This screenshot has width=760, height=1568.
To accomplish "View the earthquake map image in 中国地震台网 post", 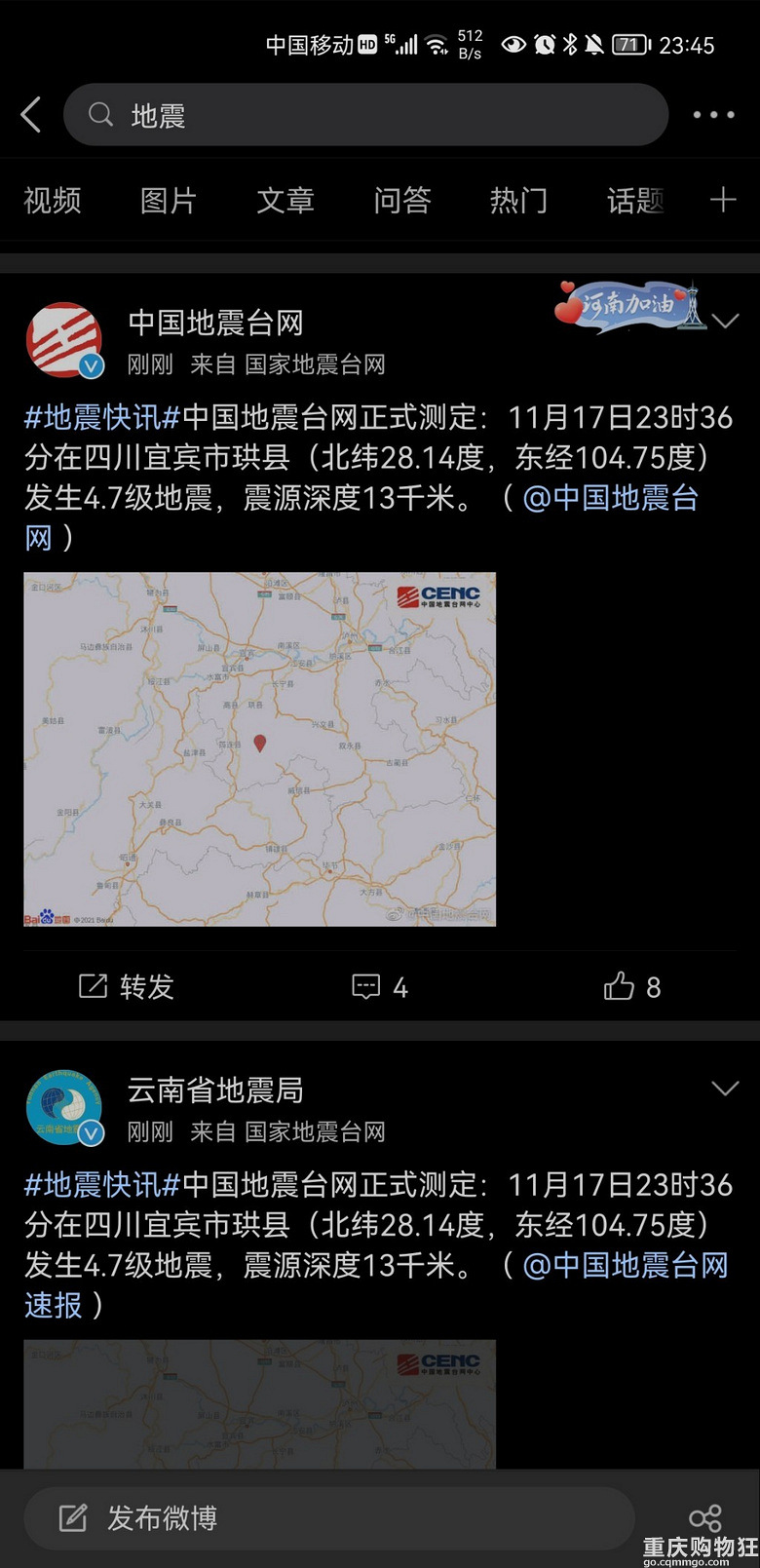I will (260, 748).
